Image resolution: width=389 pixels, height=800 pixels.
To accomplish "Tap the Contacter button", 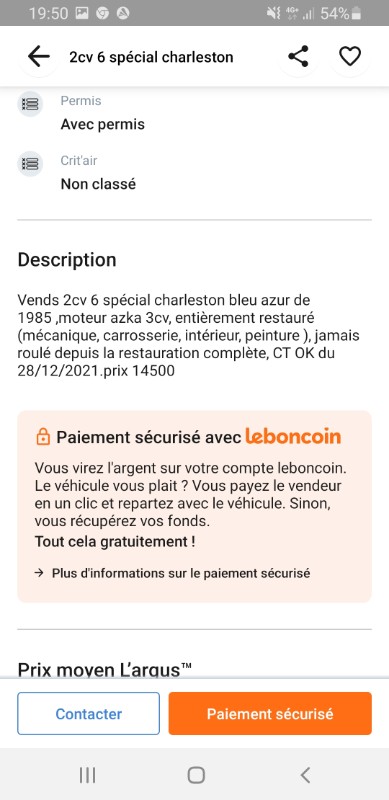I will tap(88, 713).
